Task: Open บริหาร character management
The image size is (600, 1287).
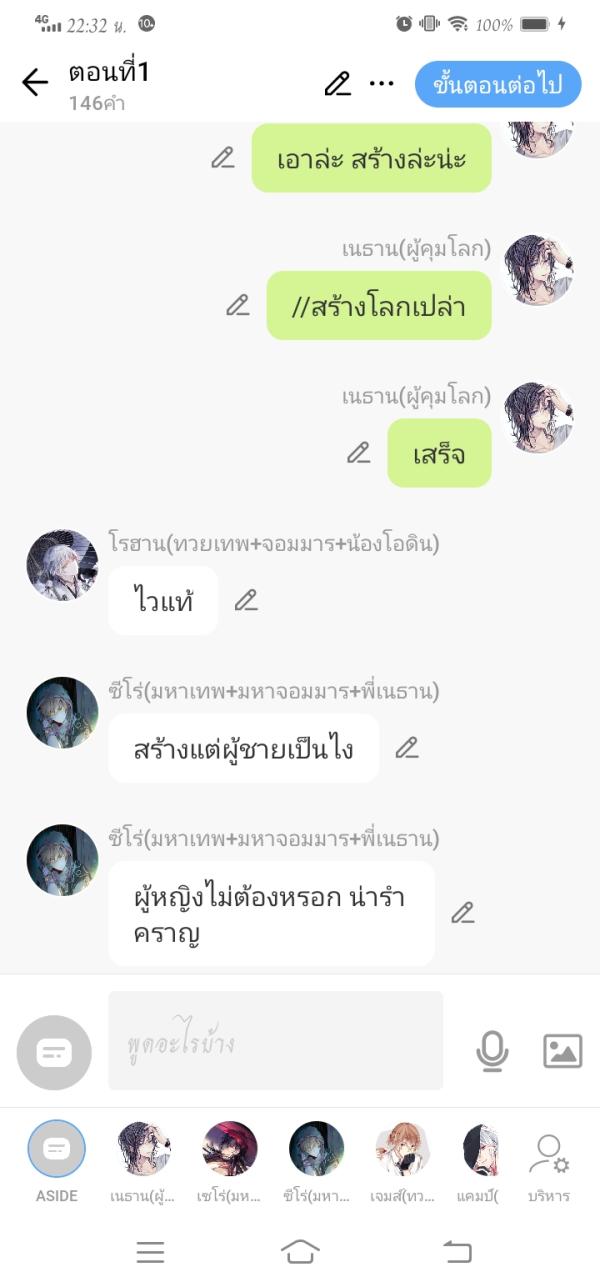Action: tap(548, 1158)
